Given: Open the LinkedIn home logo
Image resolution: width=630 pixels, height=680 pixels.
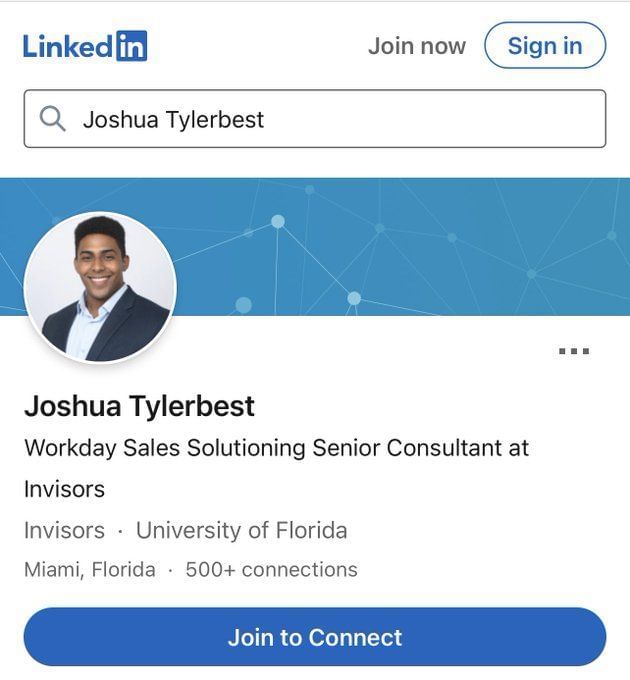Looking at the screenshot, I should [x=85, y=46].
